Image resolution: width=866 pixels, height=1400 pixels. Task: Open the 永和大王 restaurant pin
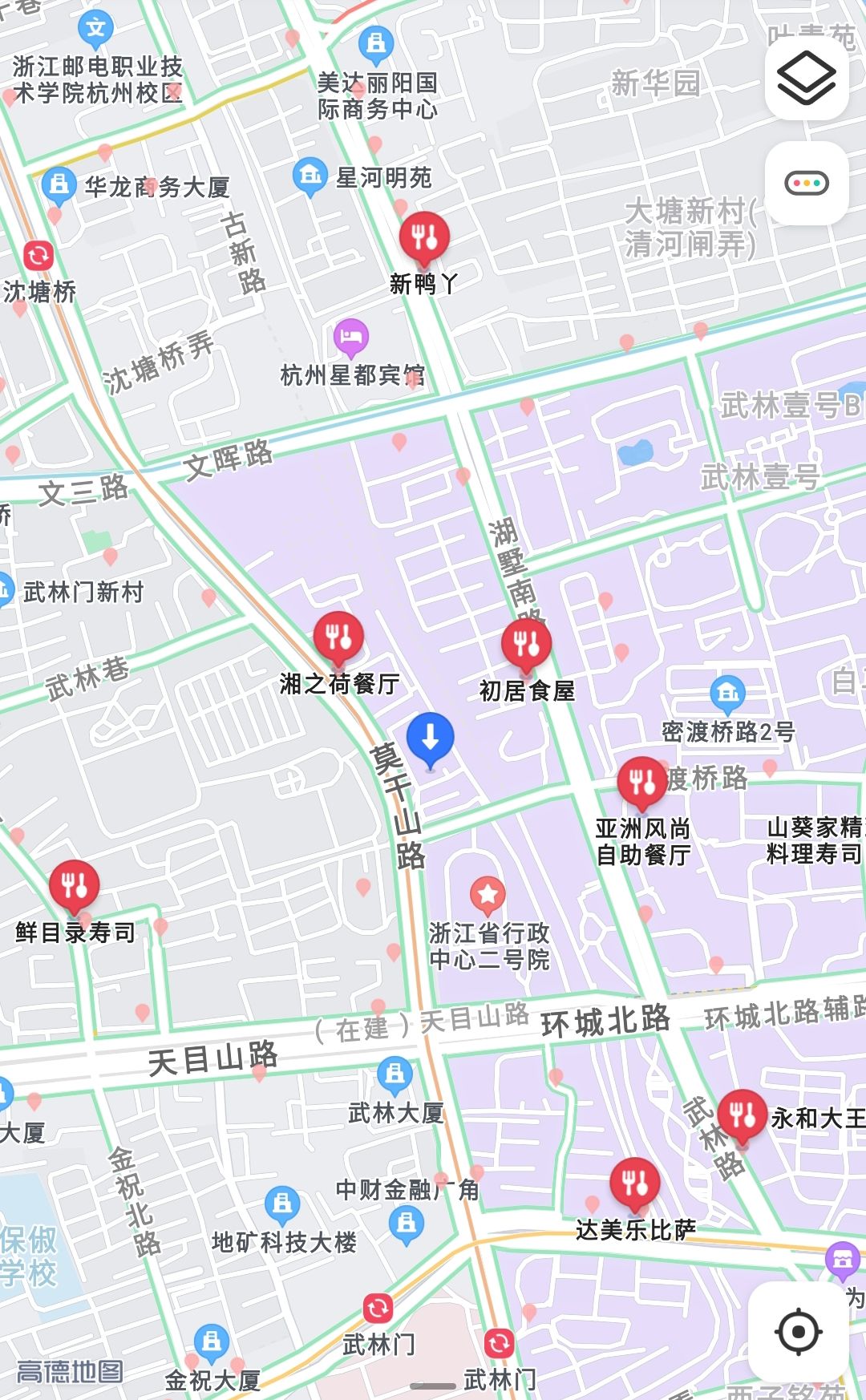[742, 1115]
